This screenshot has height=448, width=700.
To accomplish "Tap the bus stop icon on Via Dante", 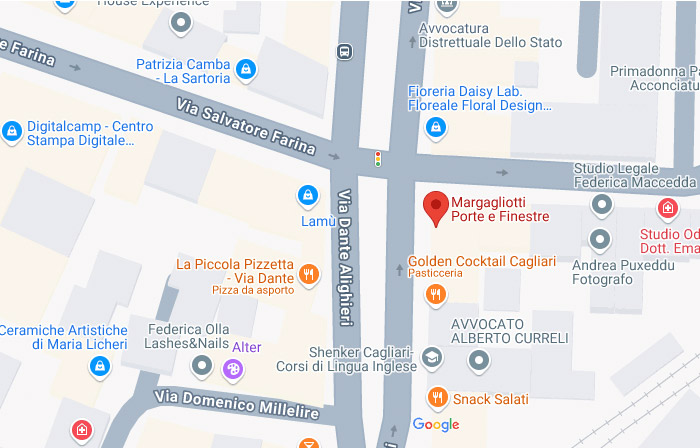I will pyautogui.click(x=344, y=51).
